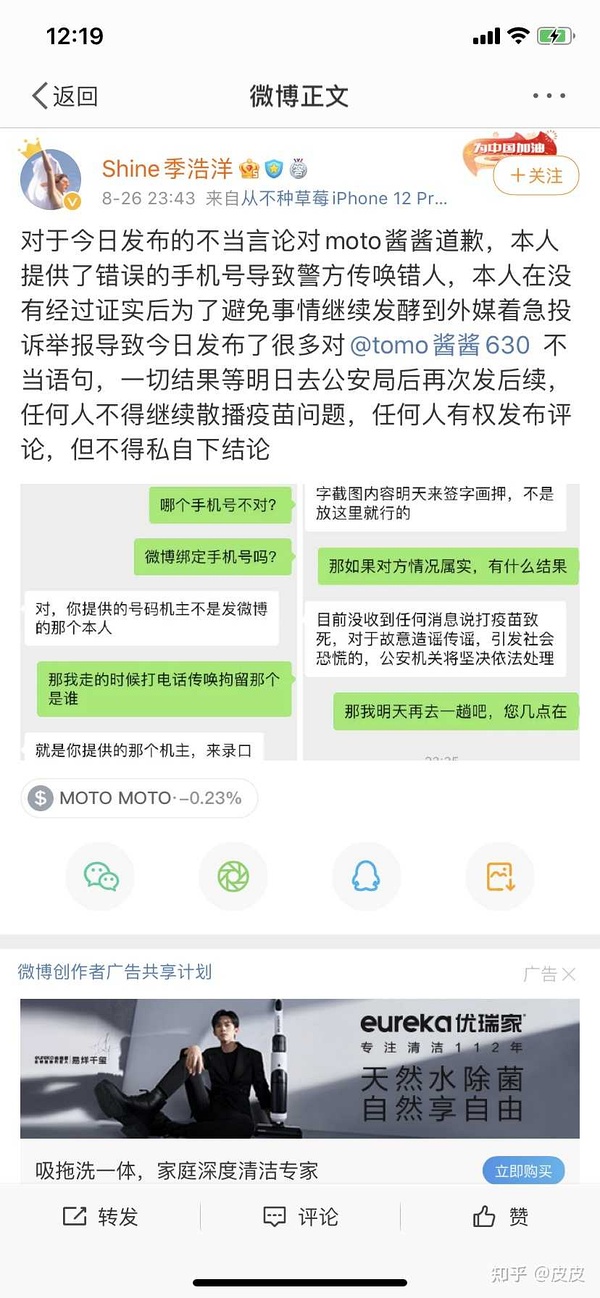Open Shine季浩洋's profile avatar

click(x=50, y=179)
